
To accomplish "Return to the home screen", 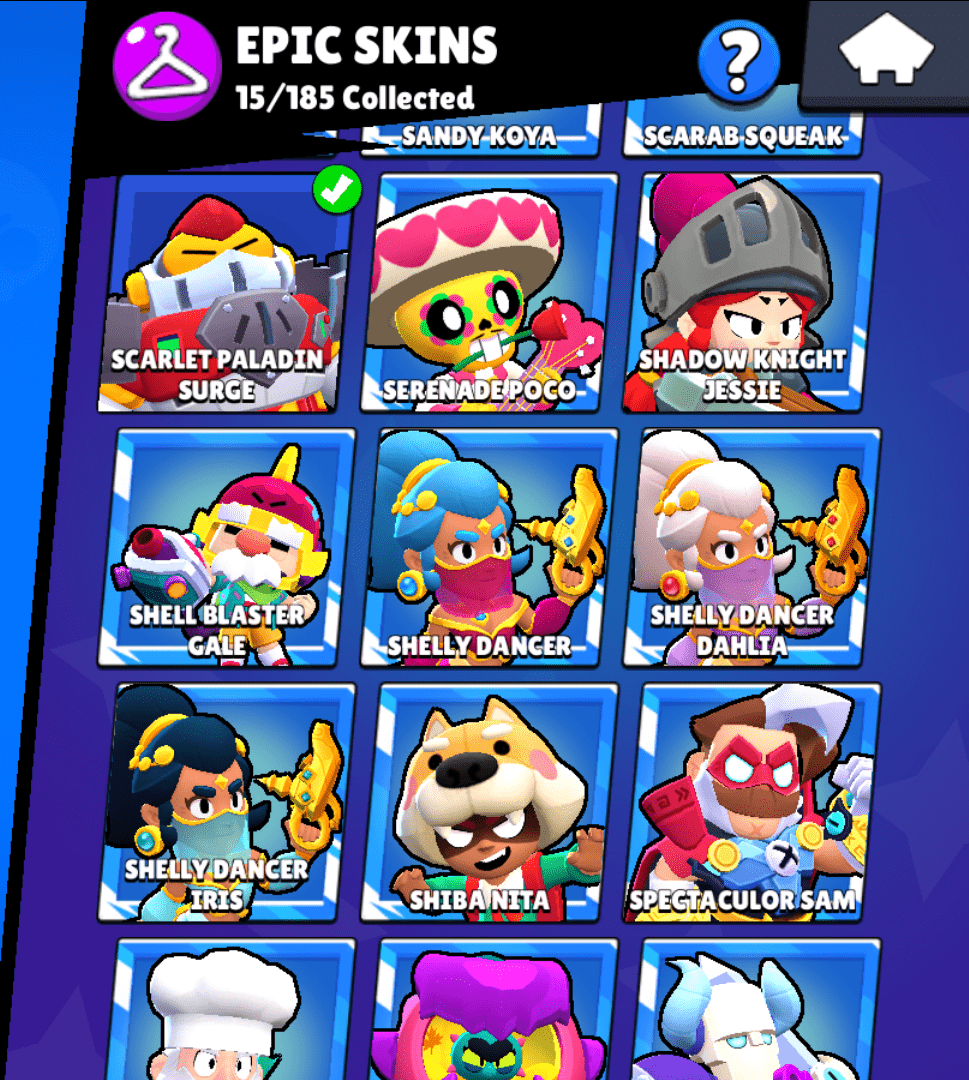I will coord(886,54).
